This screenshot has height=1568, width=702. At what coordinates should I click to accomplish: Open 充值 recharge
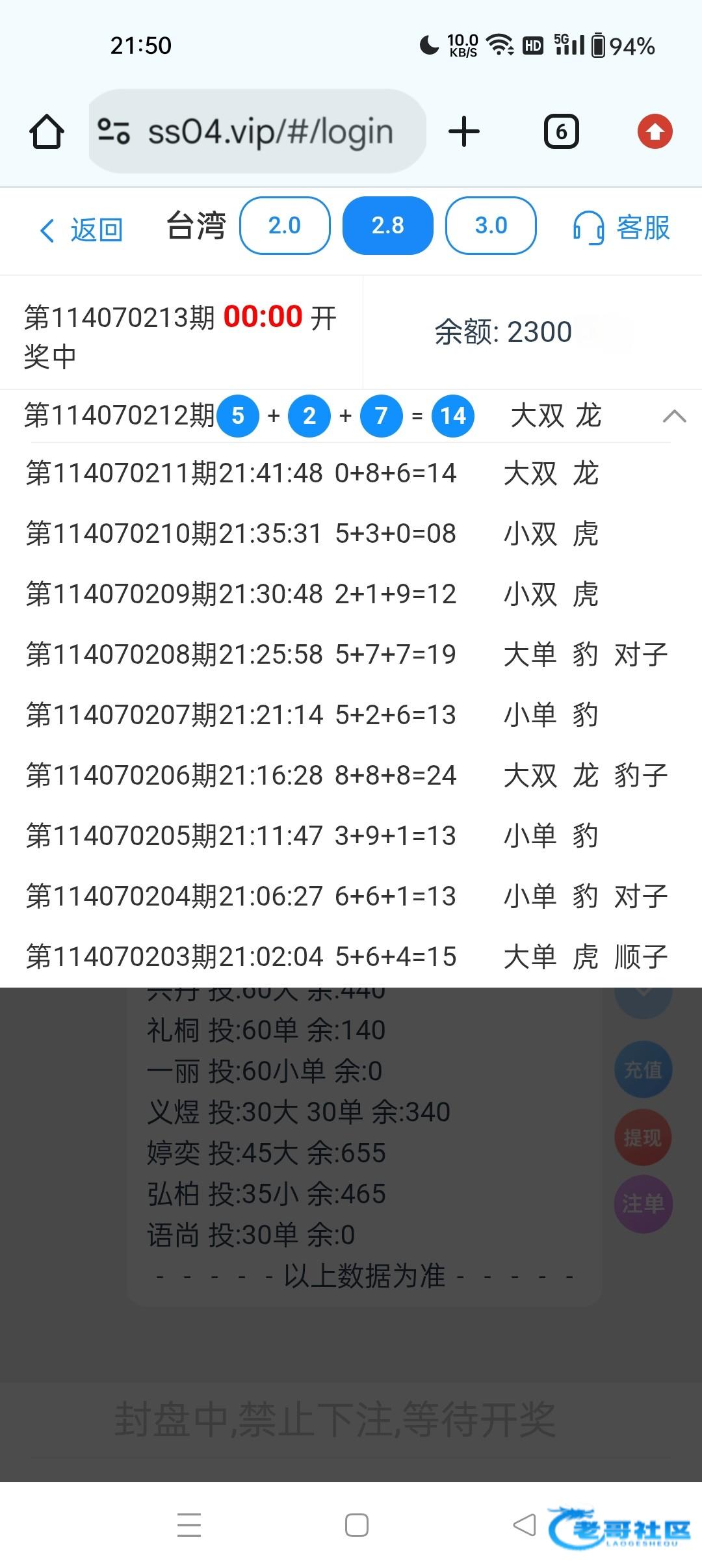(643, 1069)
